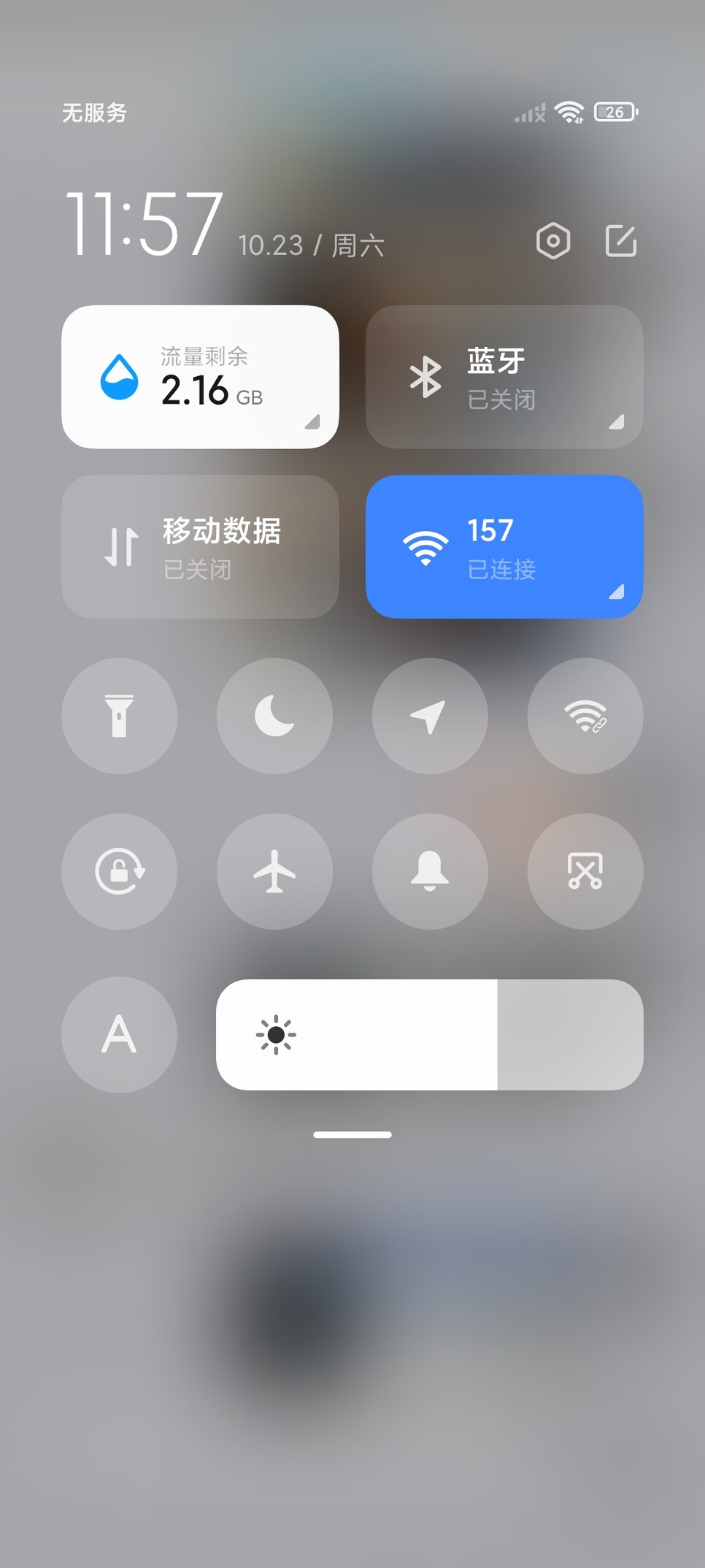Enable mobile data (移动数据)

click(x=200, y=547)
